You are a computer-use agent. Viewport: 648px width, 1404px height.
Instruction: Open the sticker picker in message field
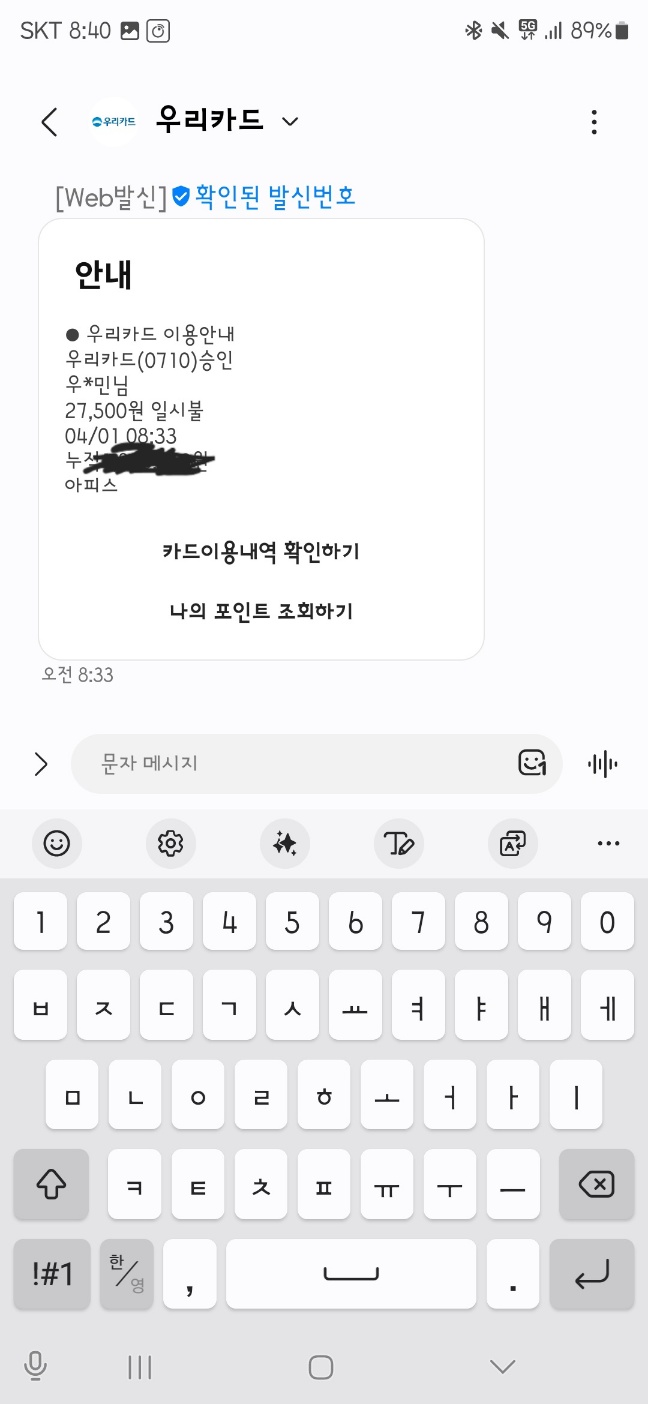[x=532, y=764]
